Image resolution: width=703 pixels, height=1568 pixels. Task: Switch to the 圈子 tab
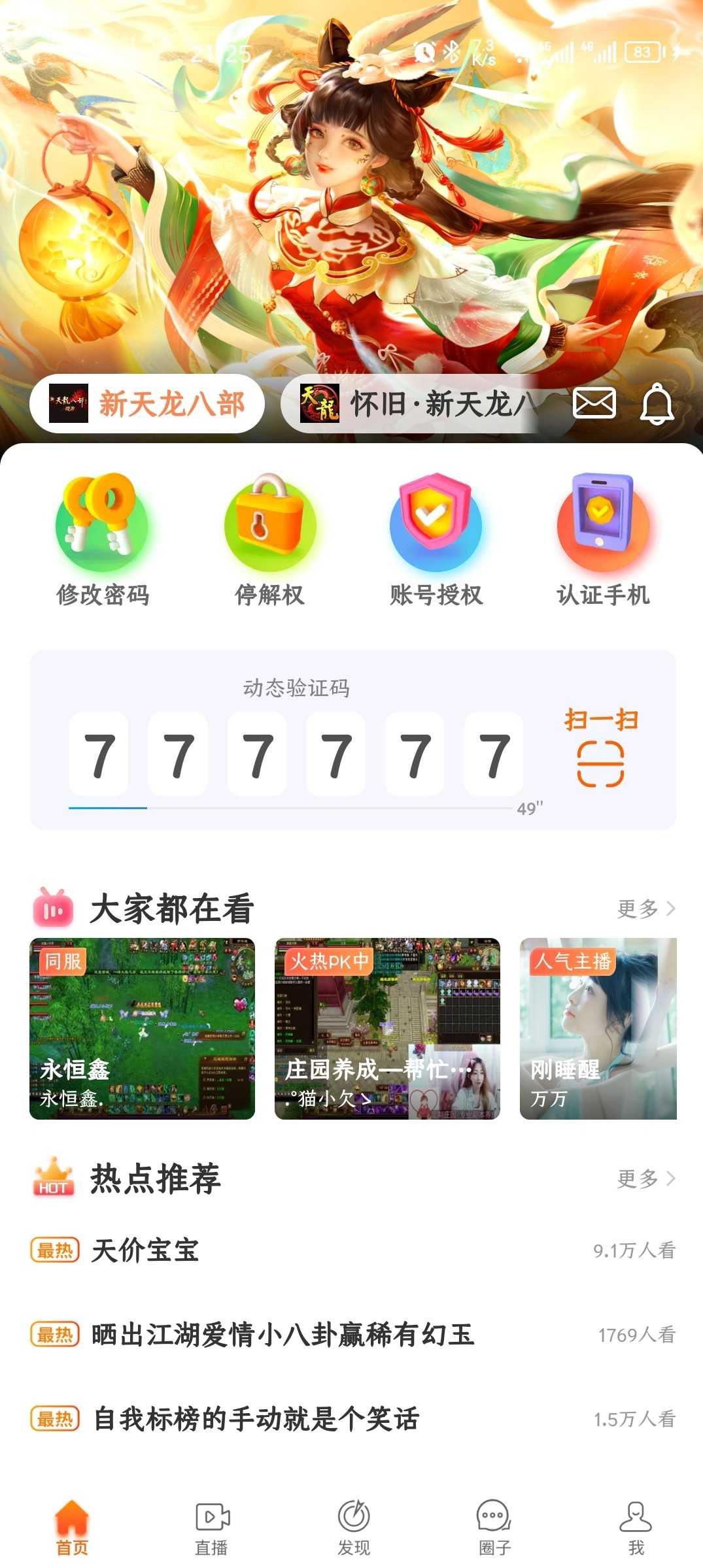[x=494, y=1527]
